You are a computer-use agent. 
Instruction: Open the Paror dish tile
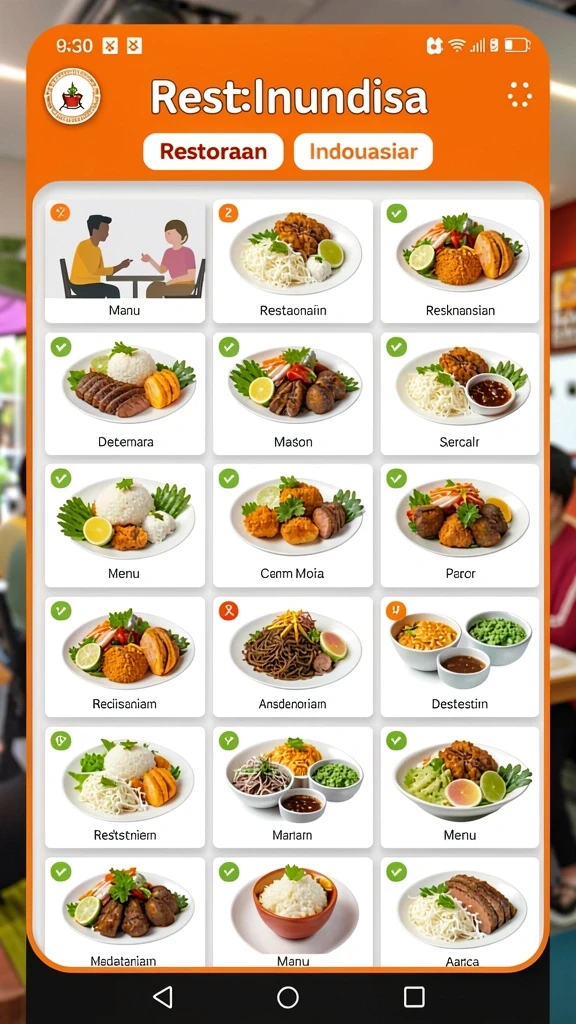tap(460, 526)
